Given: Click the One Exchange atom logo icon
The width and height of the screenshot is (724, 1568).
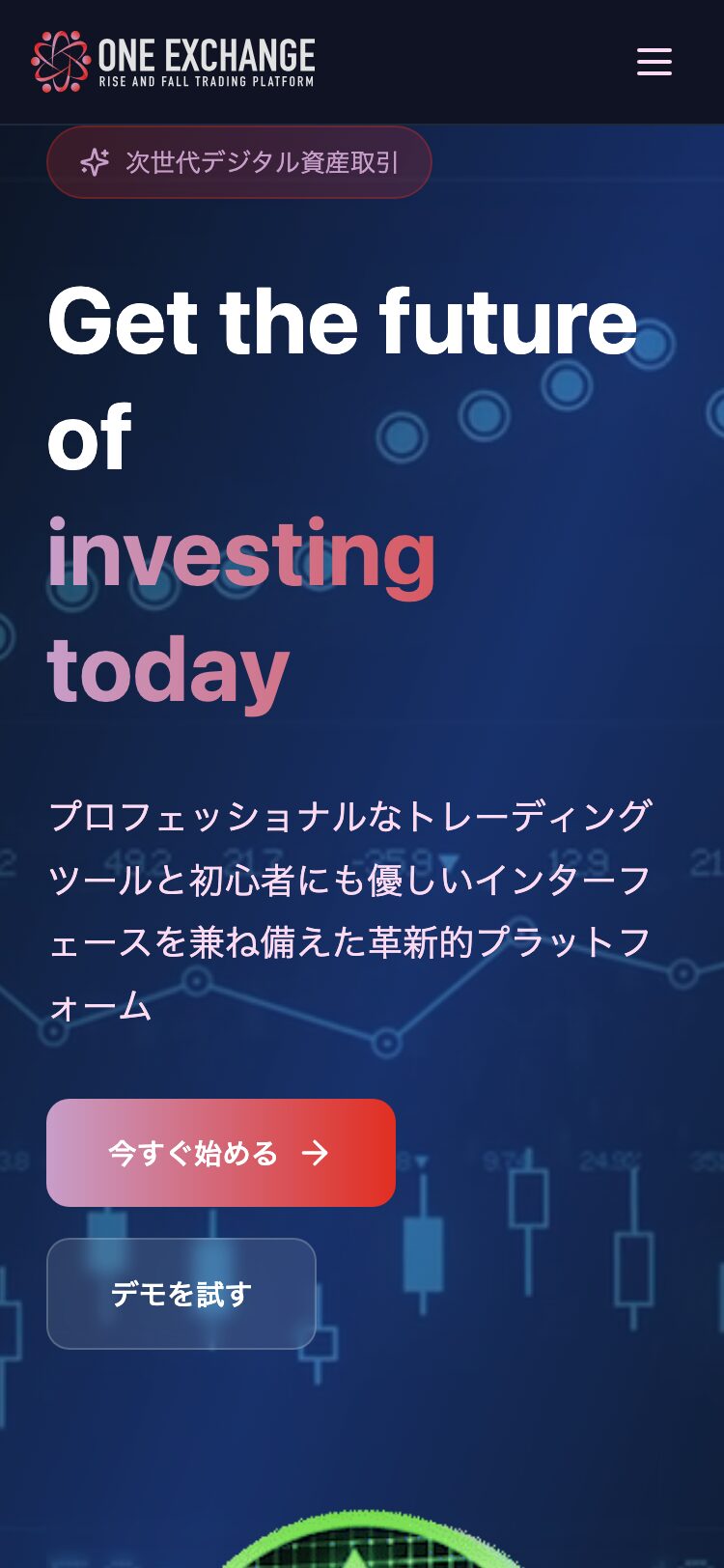Looking at the screenshot, I should (x=60, y=61).
